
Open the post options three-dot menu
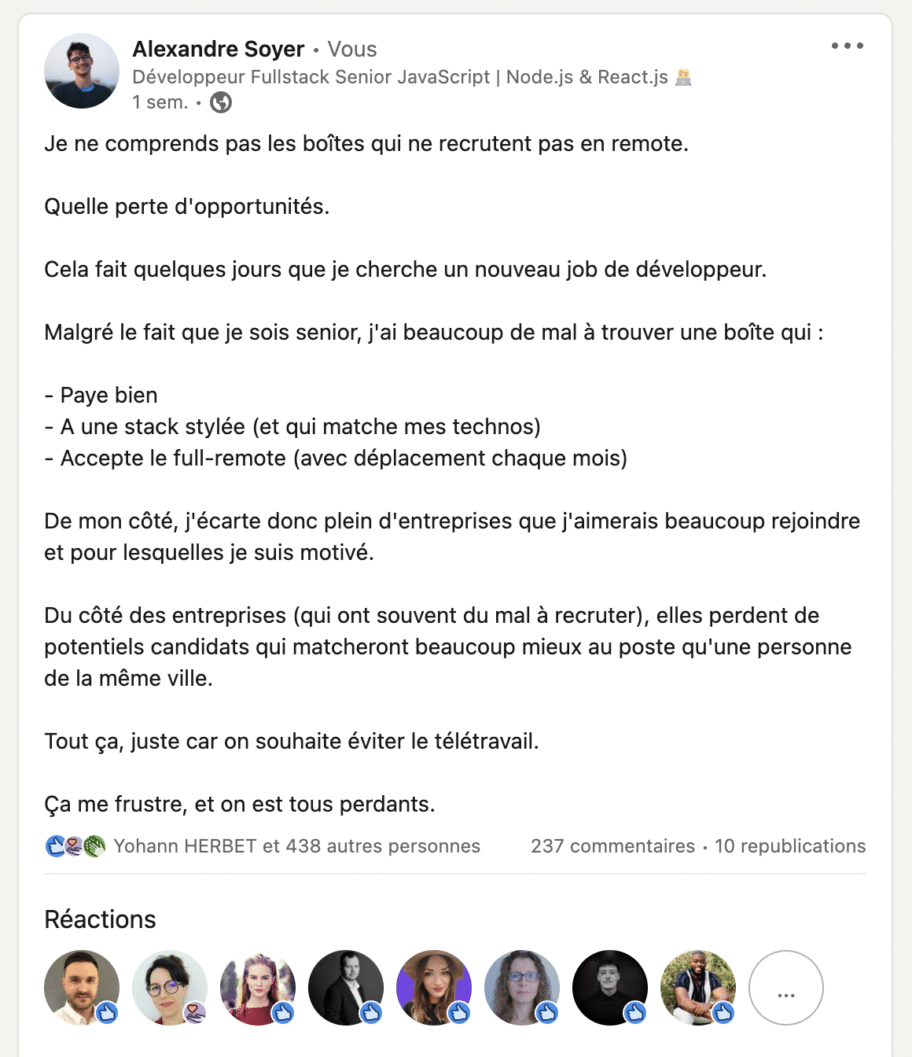[847, 44]
